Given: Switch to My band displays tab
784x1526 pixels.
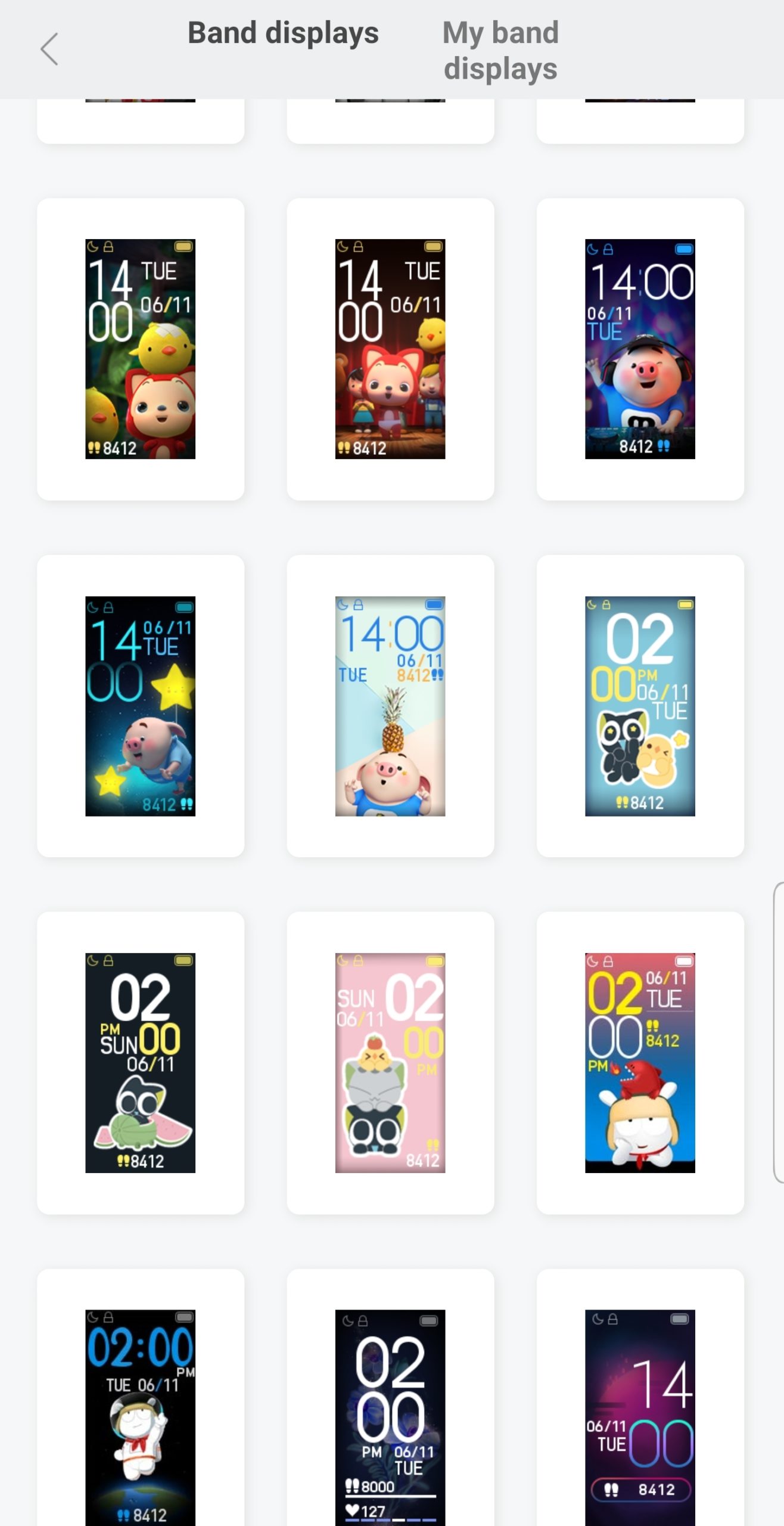Looking at the screenshot, I should 500,50.
